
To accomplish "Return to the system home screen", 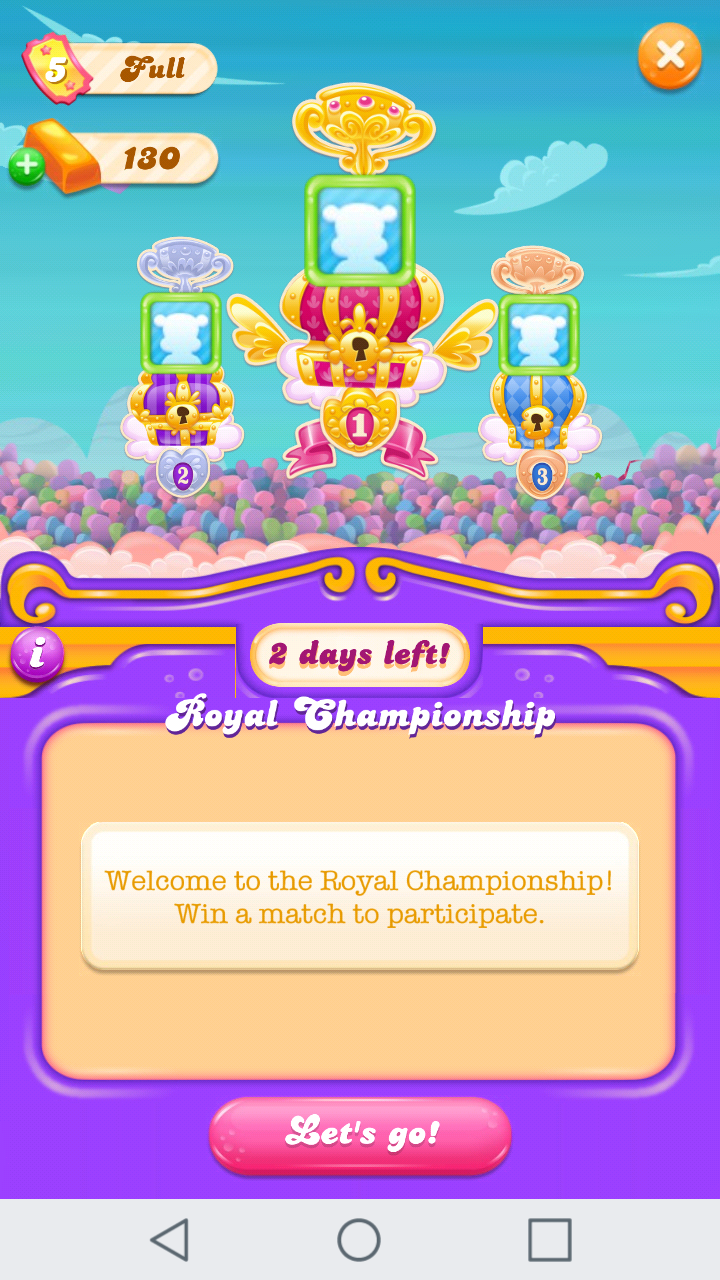I will coord(359,1240).
